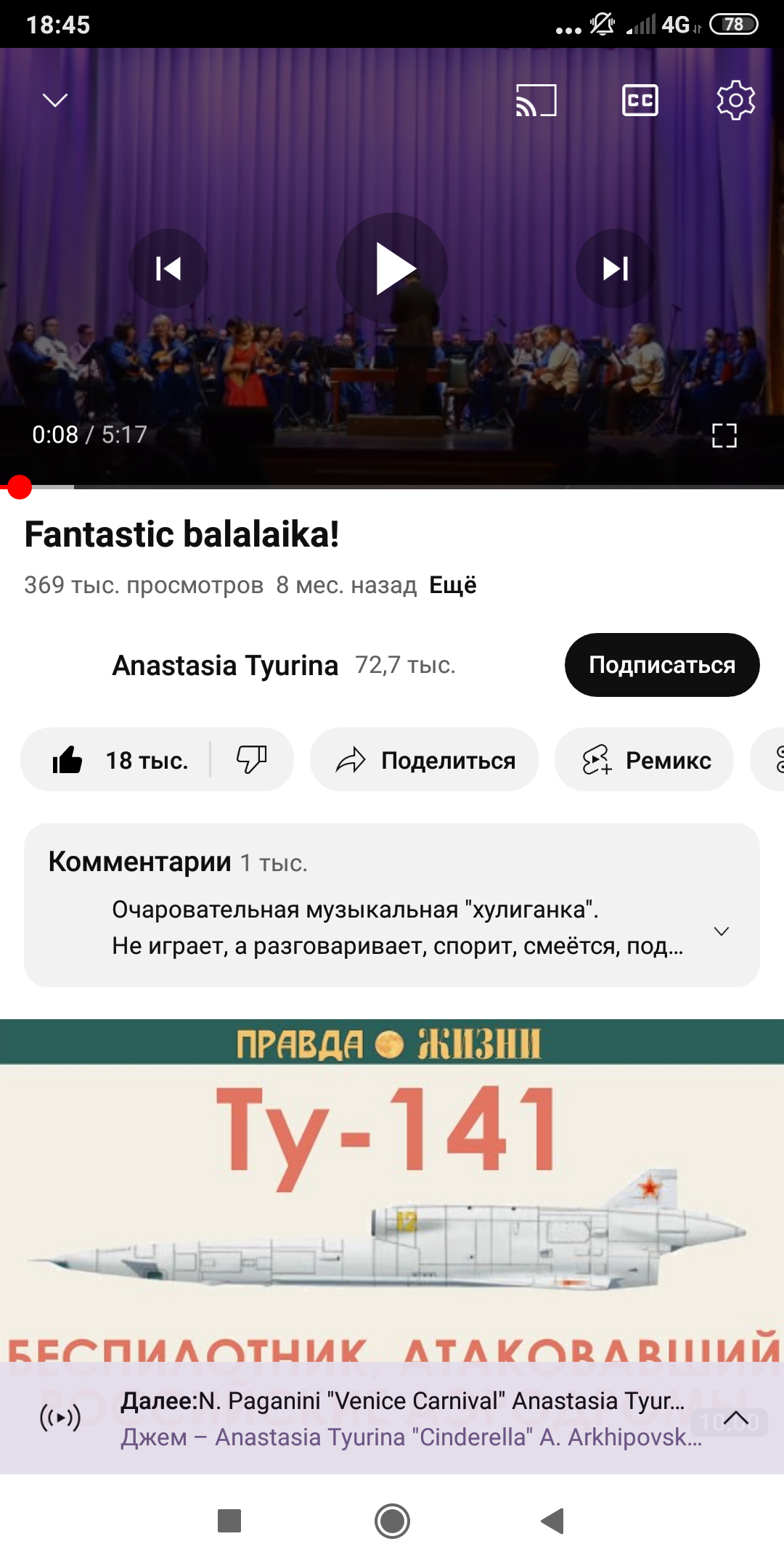Image resolution: width=784 pixels, height=1568 pixels.
Task: Like the video with 18 тыс. likes
Action: (x=120, y=760)
